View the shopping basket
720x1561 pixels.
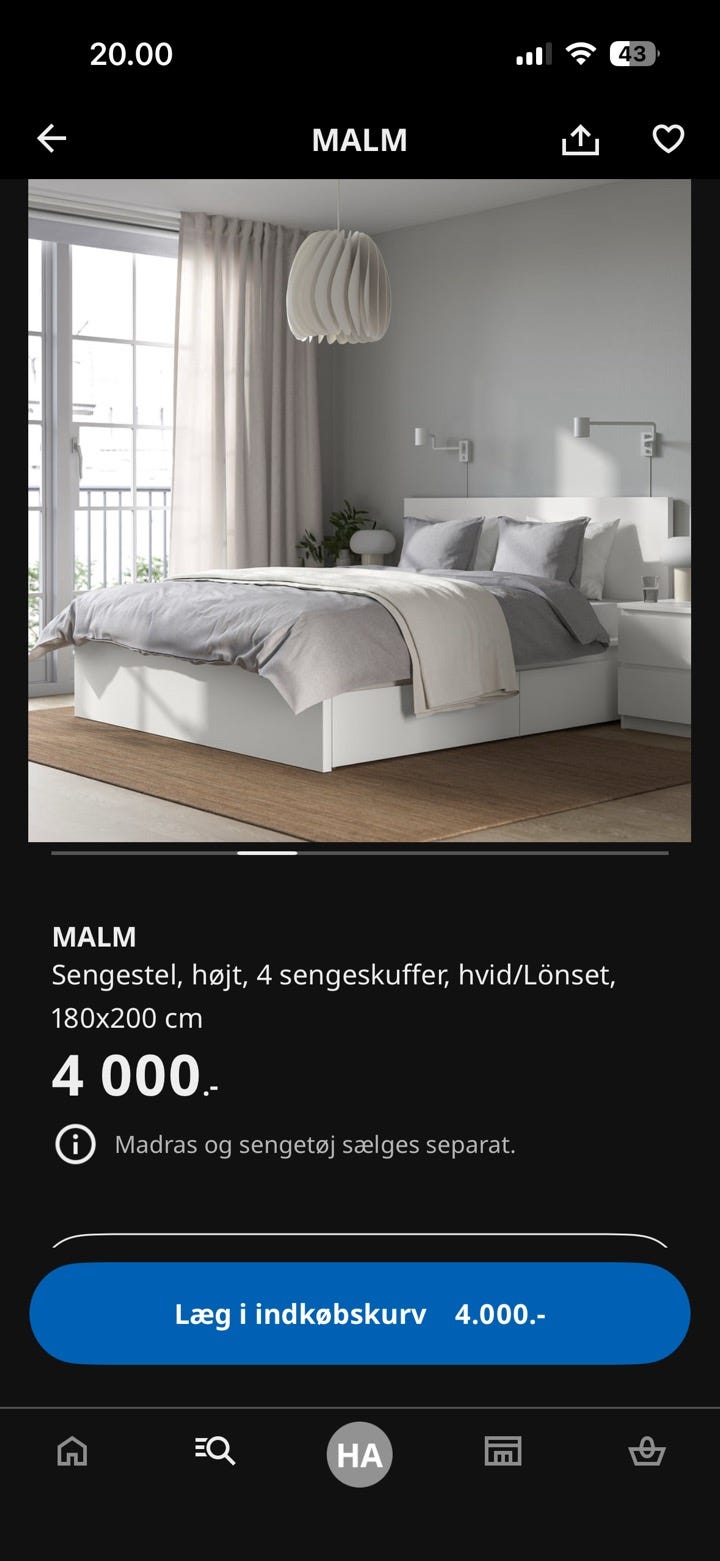click(x=647, y=1453)
